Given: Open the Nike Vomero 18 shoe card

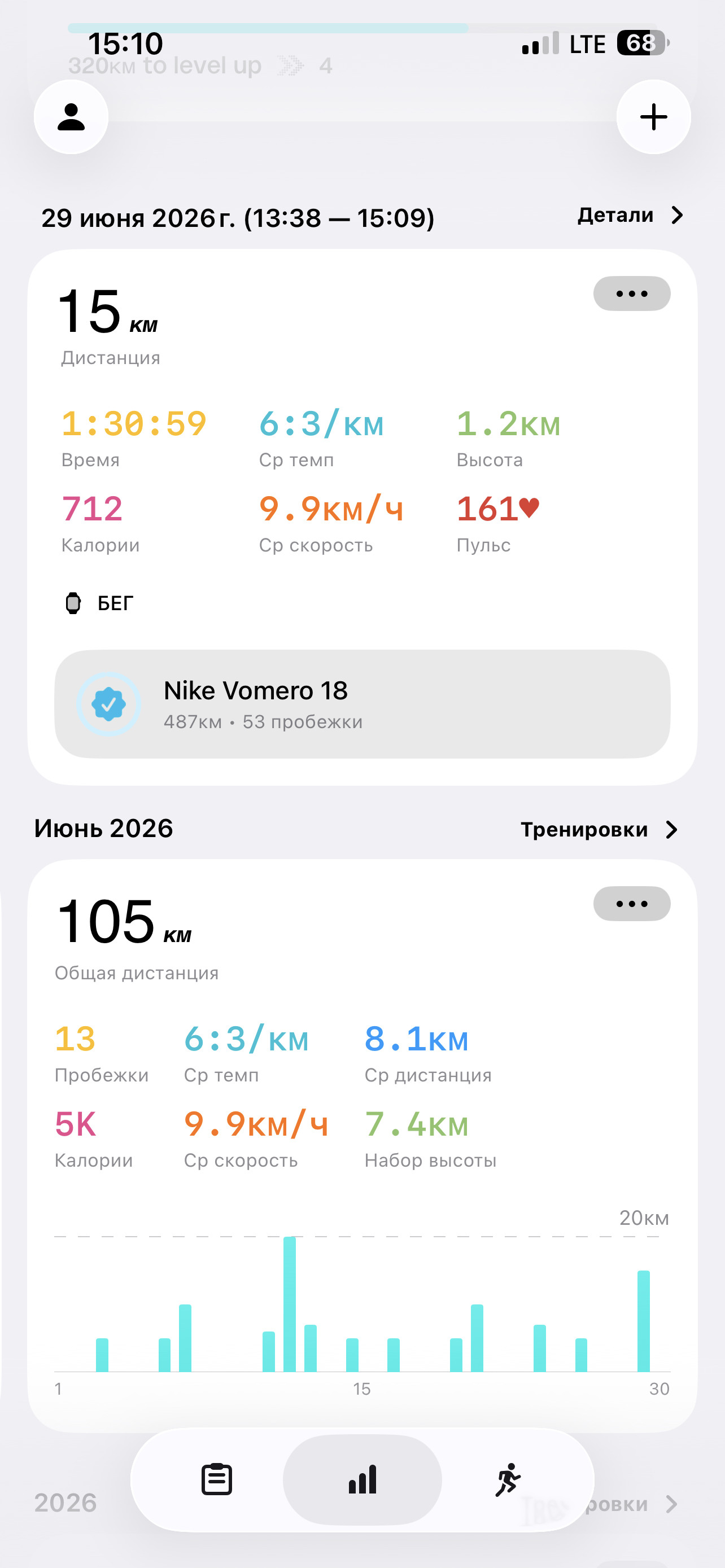Looking at the screenshot, I should pyautogui.click(x=362, y=704).
